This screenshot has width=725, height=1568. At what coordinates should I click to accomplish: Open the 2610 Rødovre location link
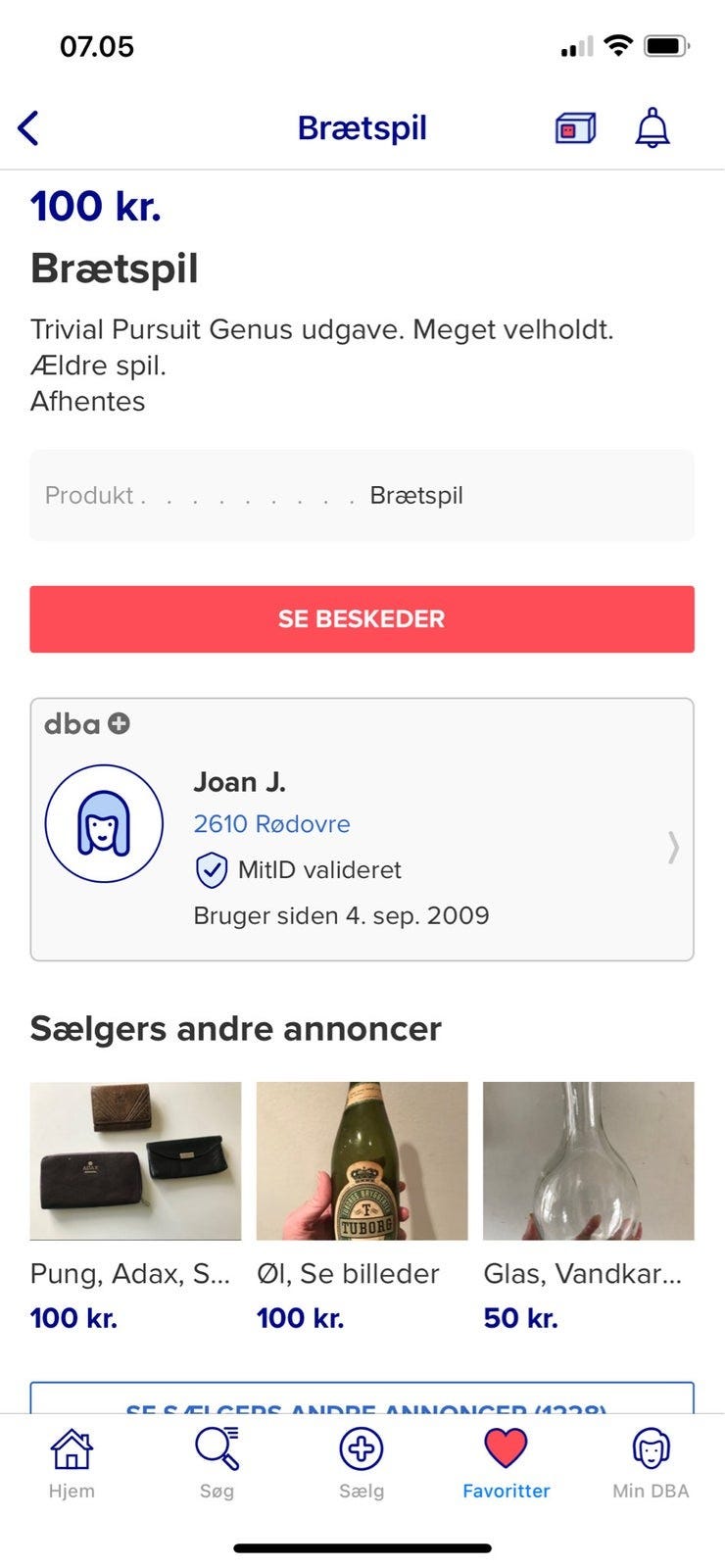[271, 824]
